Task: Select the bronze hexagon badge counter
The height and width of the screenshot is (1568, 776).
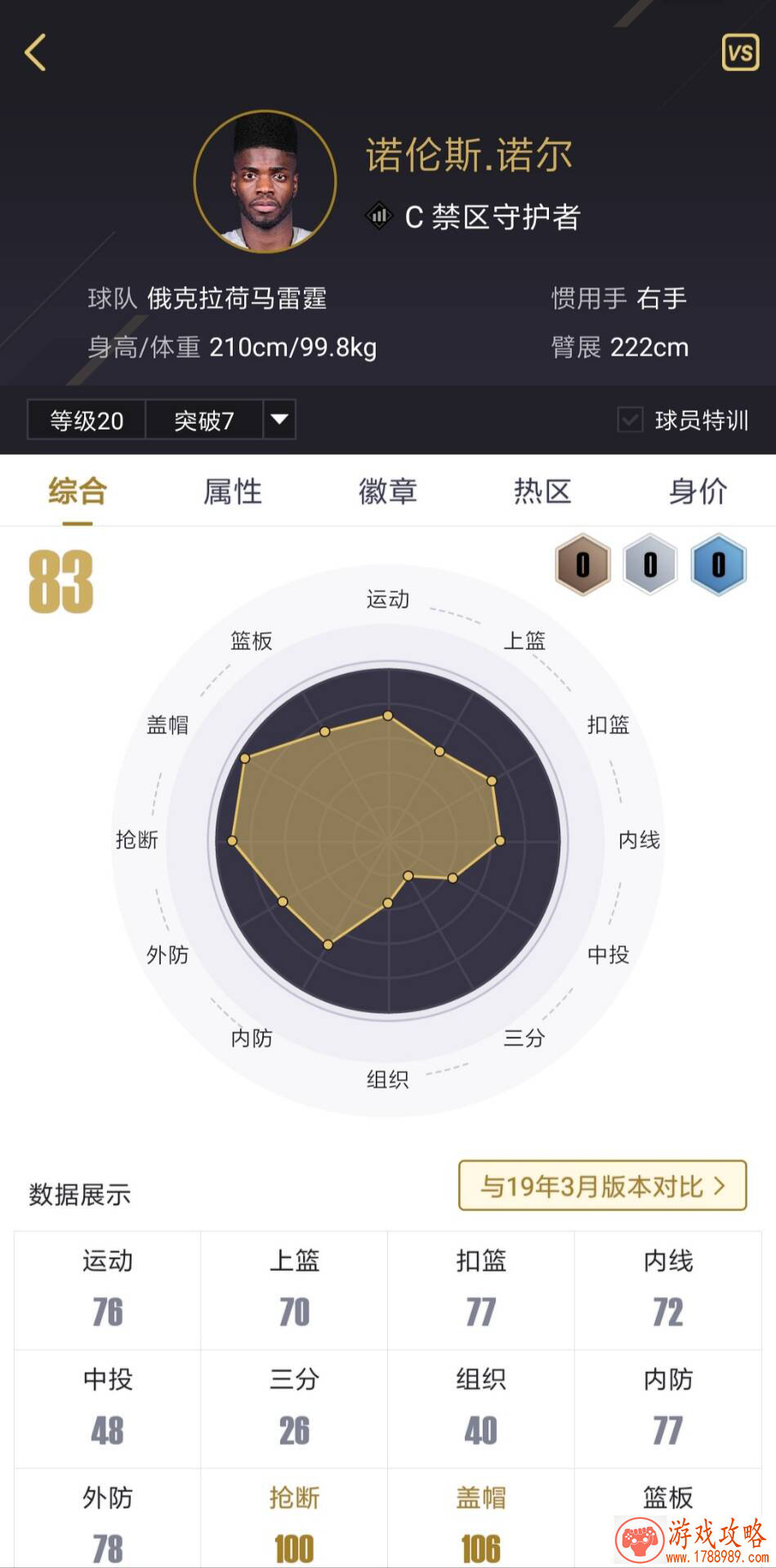Action: point(582,565)
